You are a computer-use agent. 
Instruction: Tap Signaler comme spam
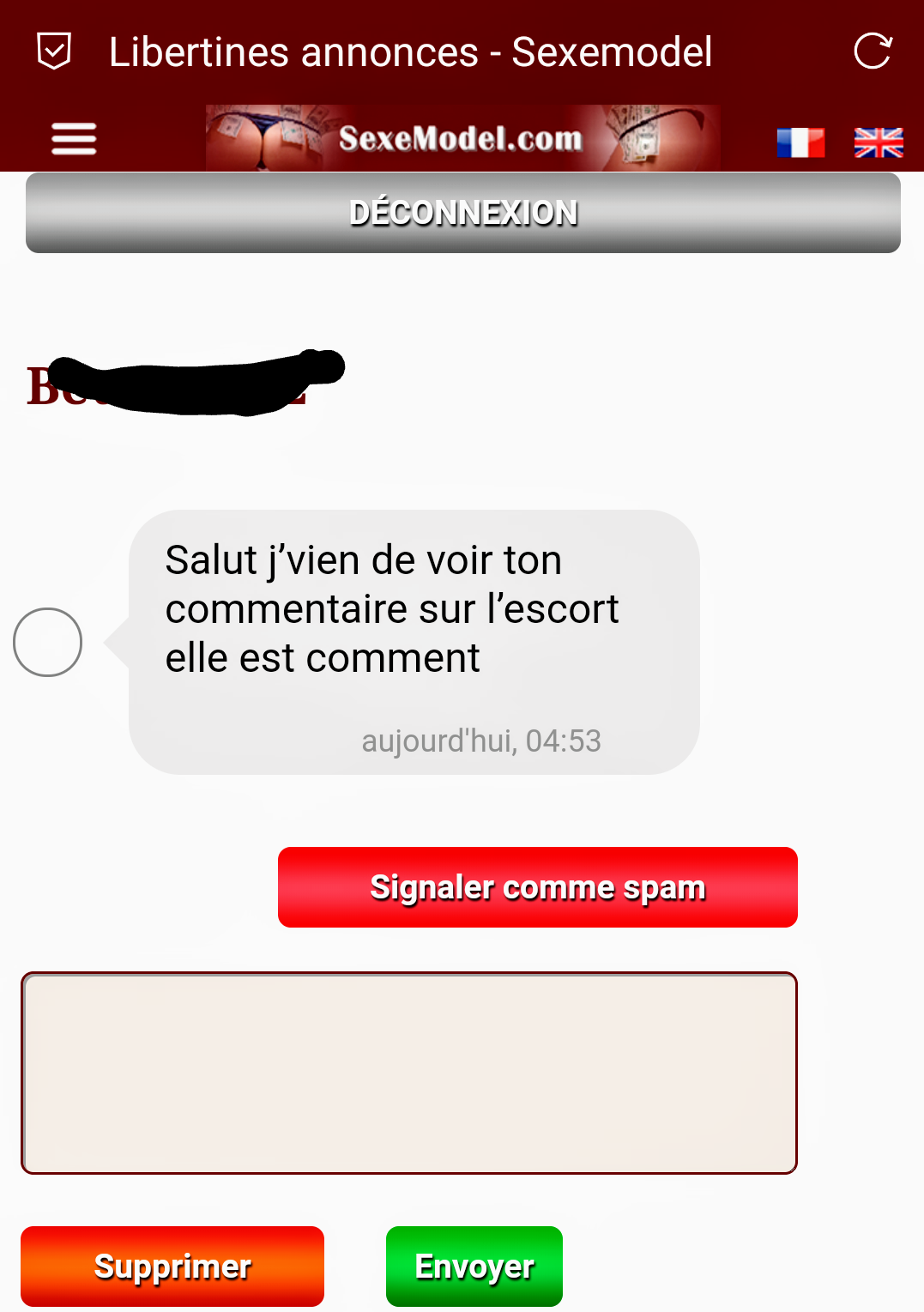pos(537,887)
